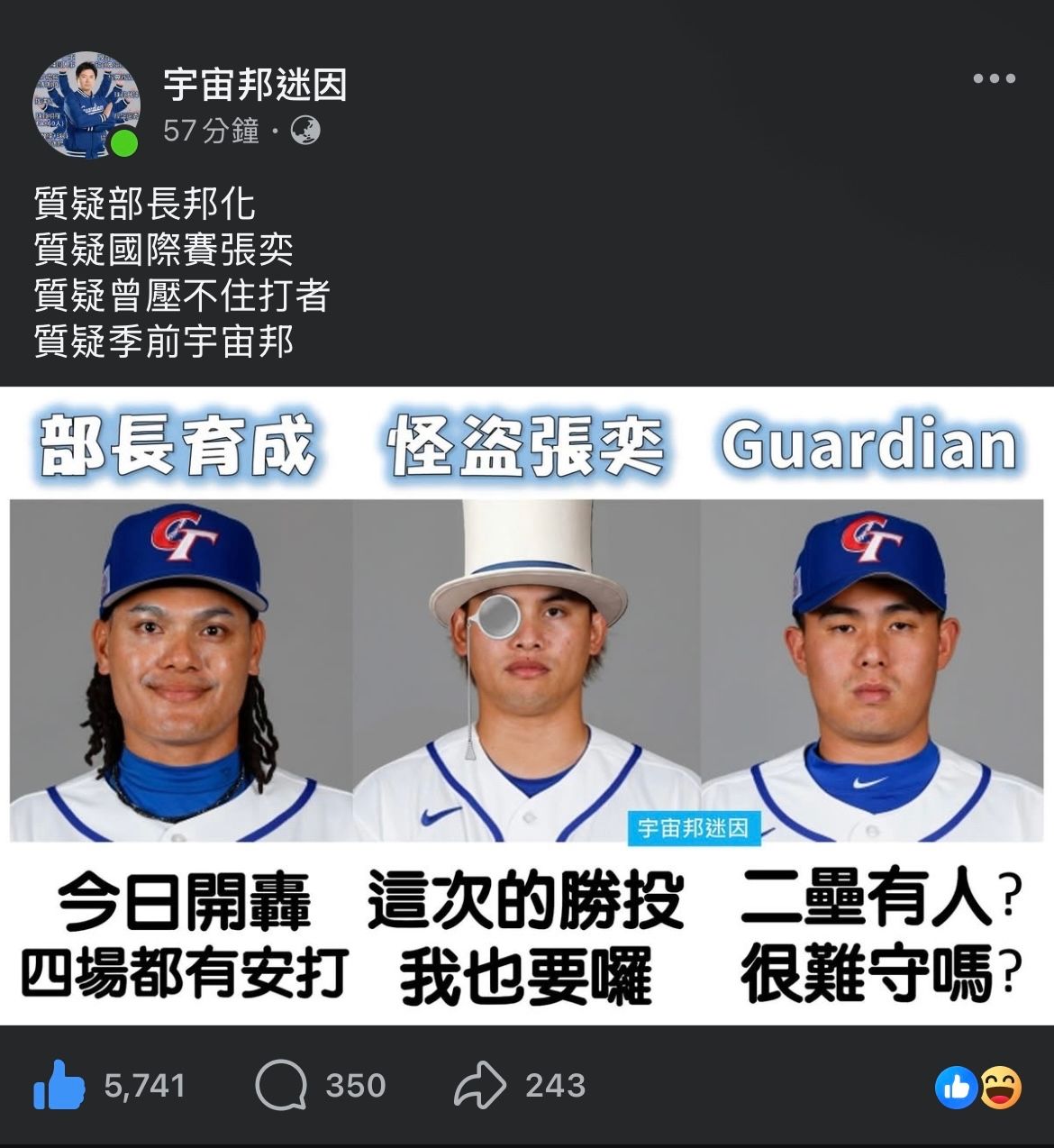Like this post with the thumbs-up
The image size is (1054, 1148).
coord(59,1085)
